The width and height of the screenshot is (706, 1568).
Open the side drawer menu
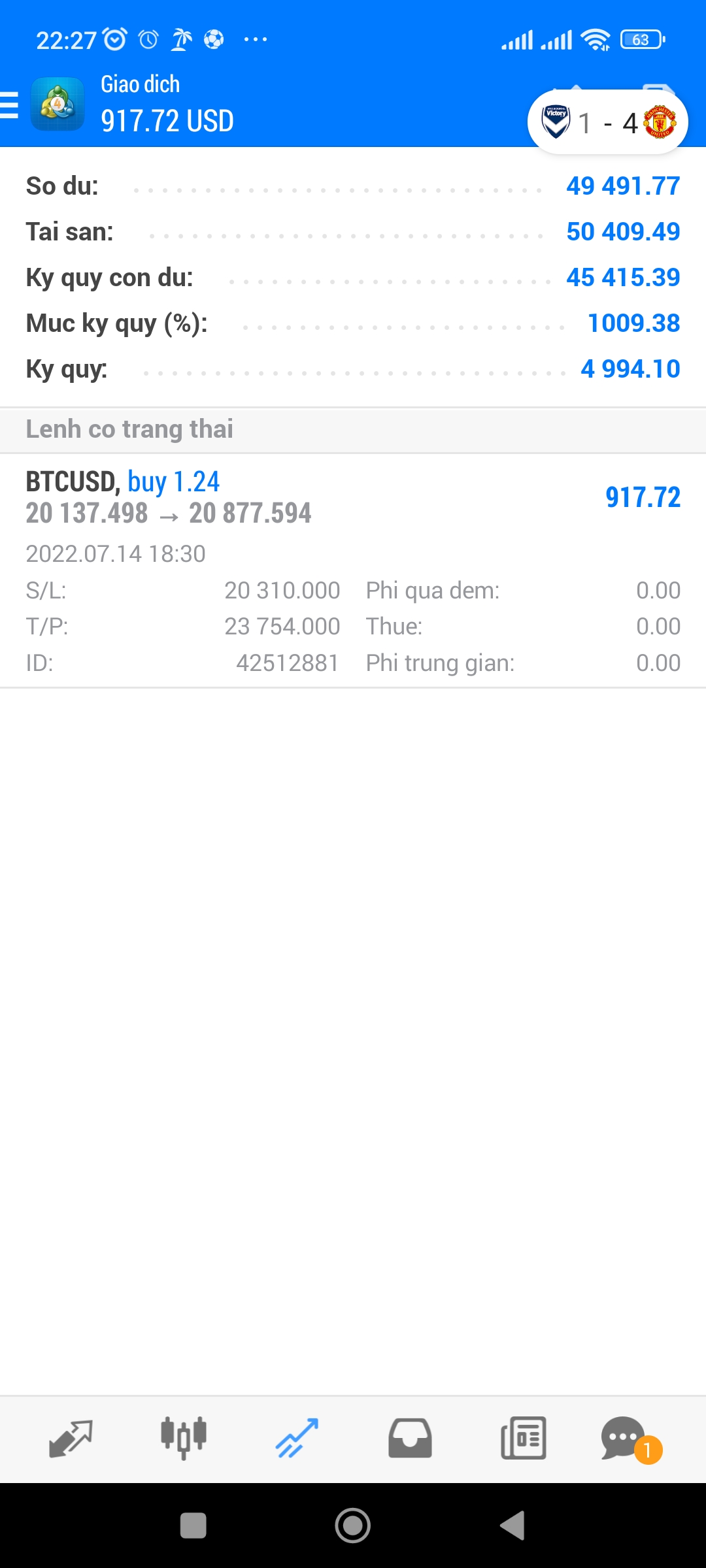(x=10, y=105)
